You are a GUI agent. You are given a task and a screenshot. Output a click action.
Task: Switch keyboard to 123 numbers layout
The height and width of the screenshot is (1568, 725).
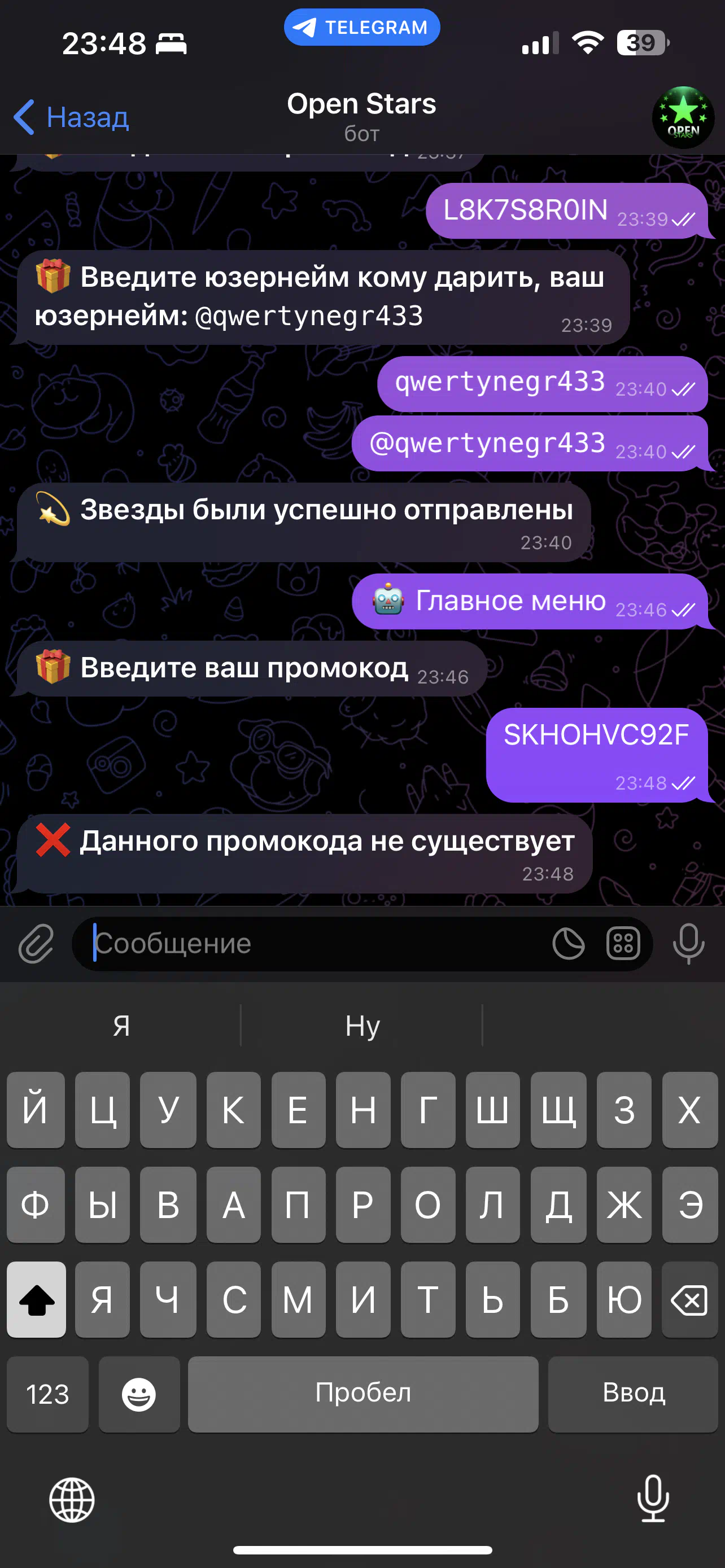(x=47, y=1394)
